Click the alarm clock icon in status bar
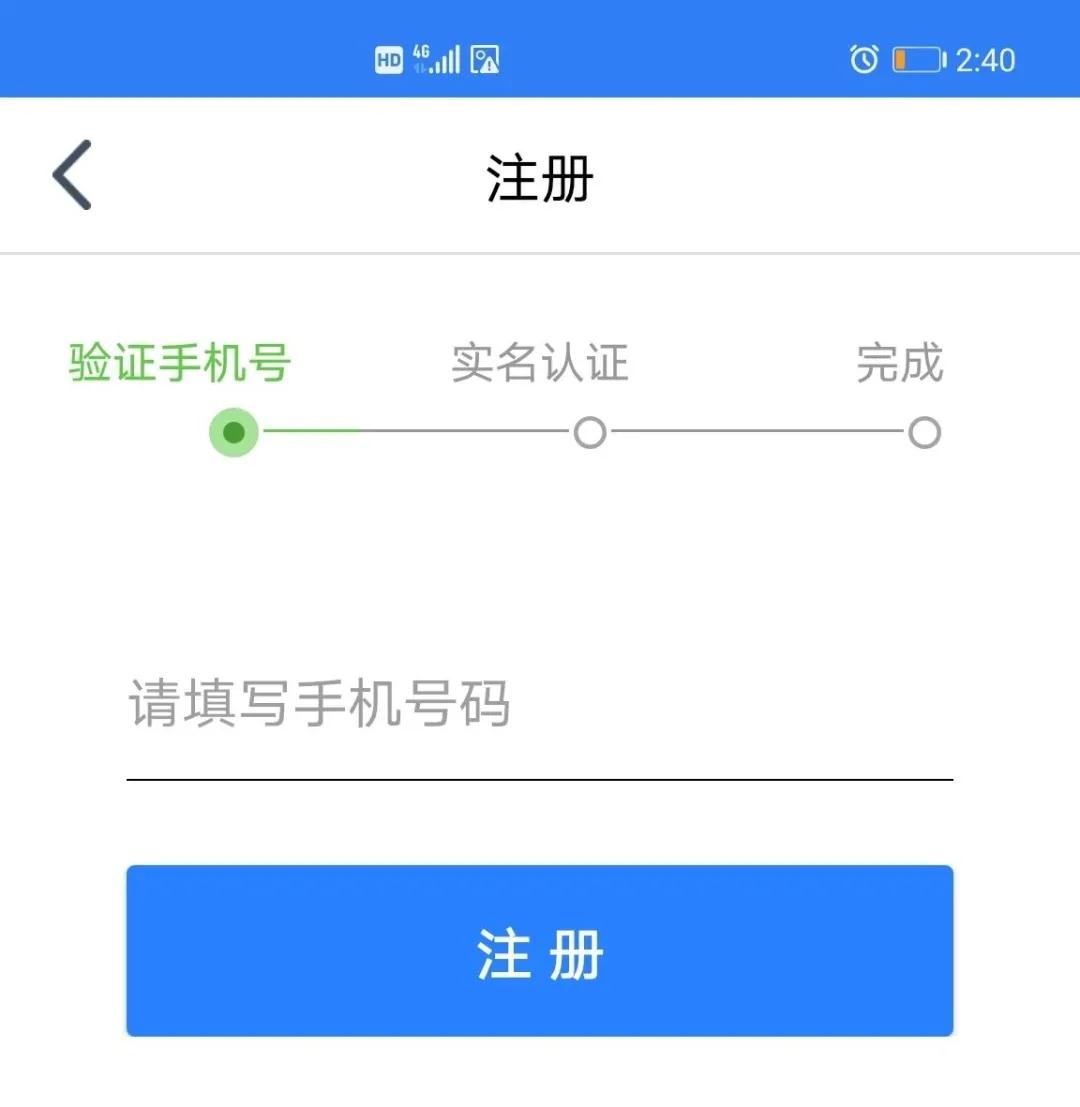The width and height of the screenshot is (1080, 1107). [863, 60]
